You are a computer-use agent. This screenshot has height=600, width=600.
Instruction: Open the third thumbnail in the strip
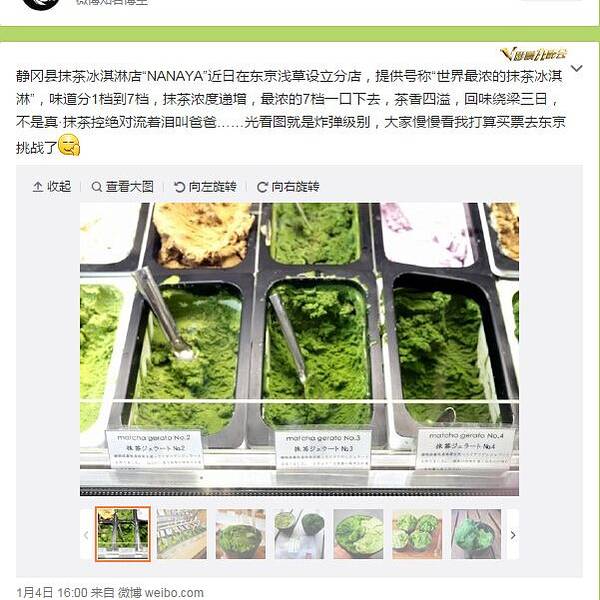(x=241, y=533)
